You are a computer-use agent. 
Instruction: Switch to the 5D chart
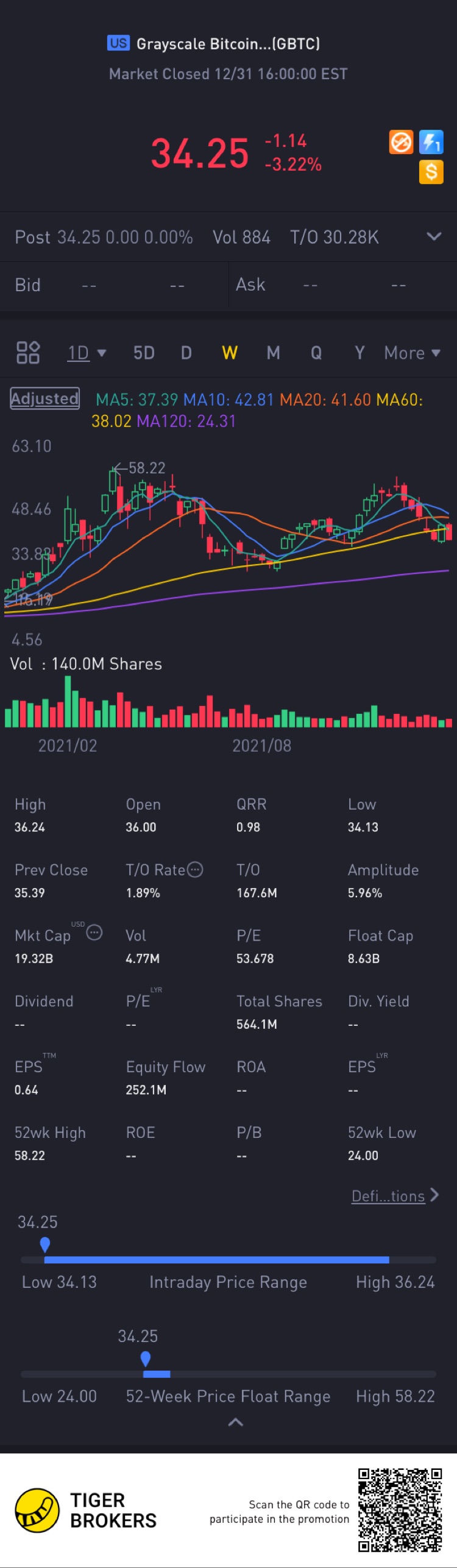[x=144, y=353]
